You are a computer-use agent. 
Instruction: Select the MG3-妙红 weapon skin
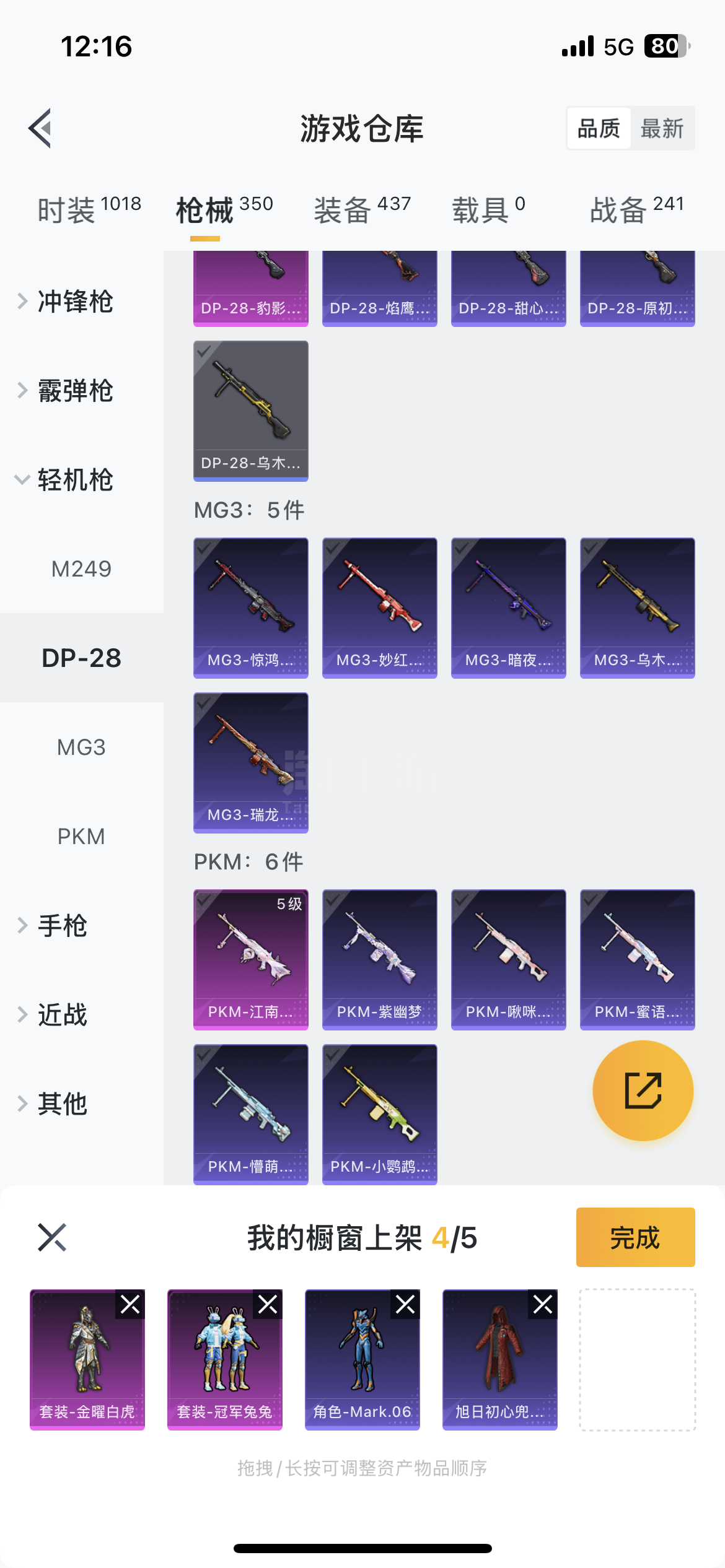pyautogui.click(x=380, y=608)
